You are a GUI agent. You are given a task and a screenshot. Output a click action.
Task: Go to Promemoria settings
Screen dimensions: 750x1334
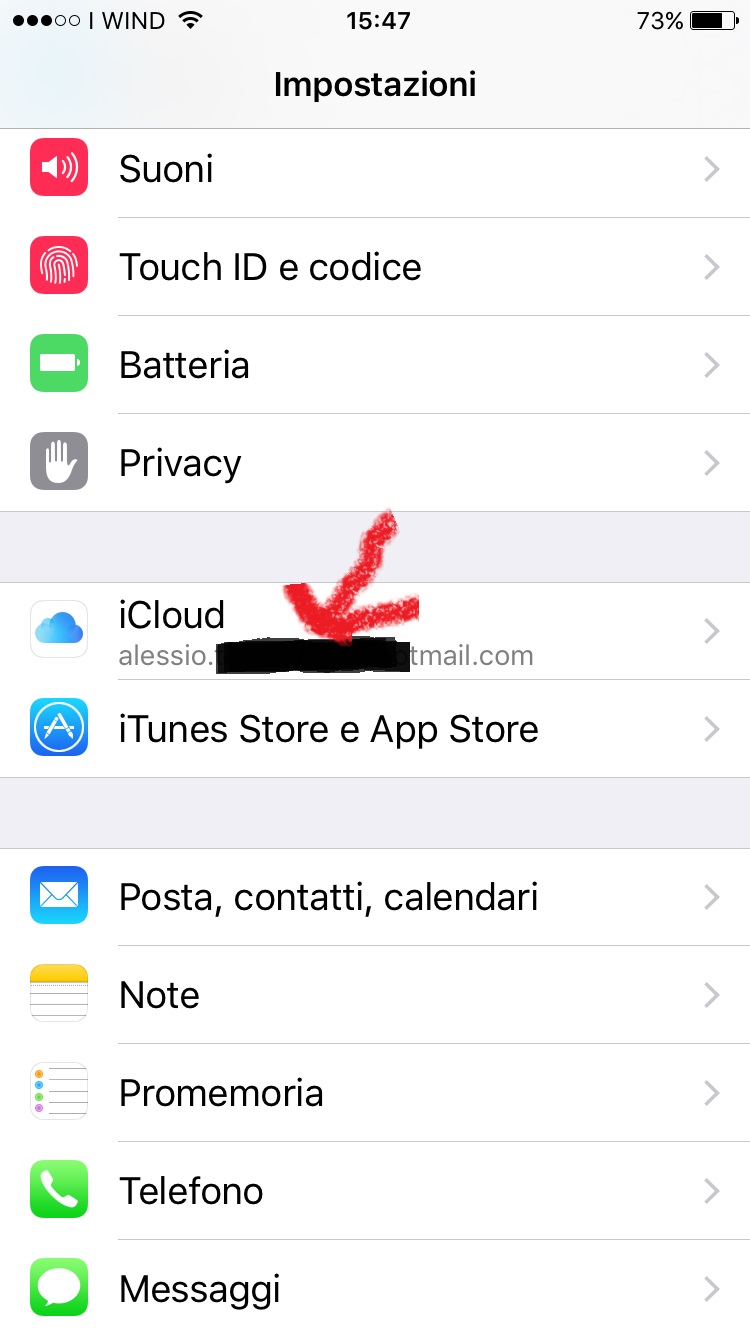click(x=375, y=1093)
